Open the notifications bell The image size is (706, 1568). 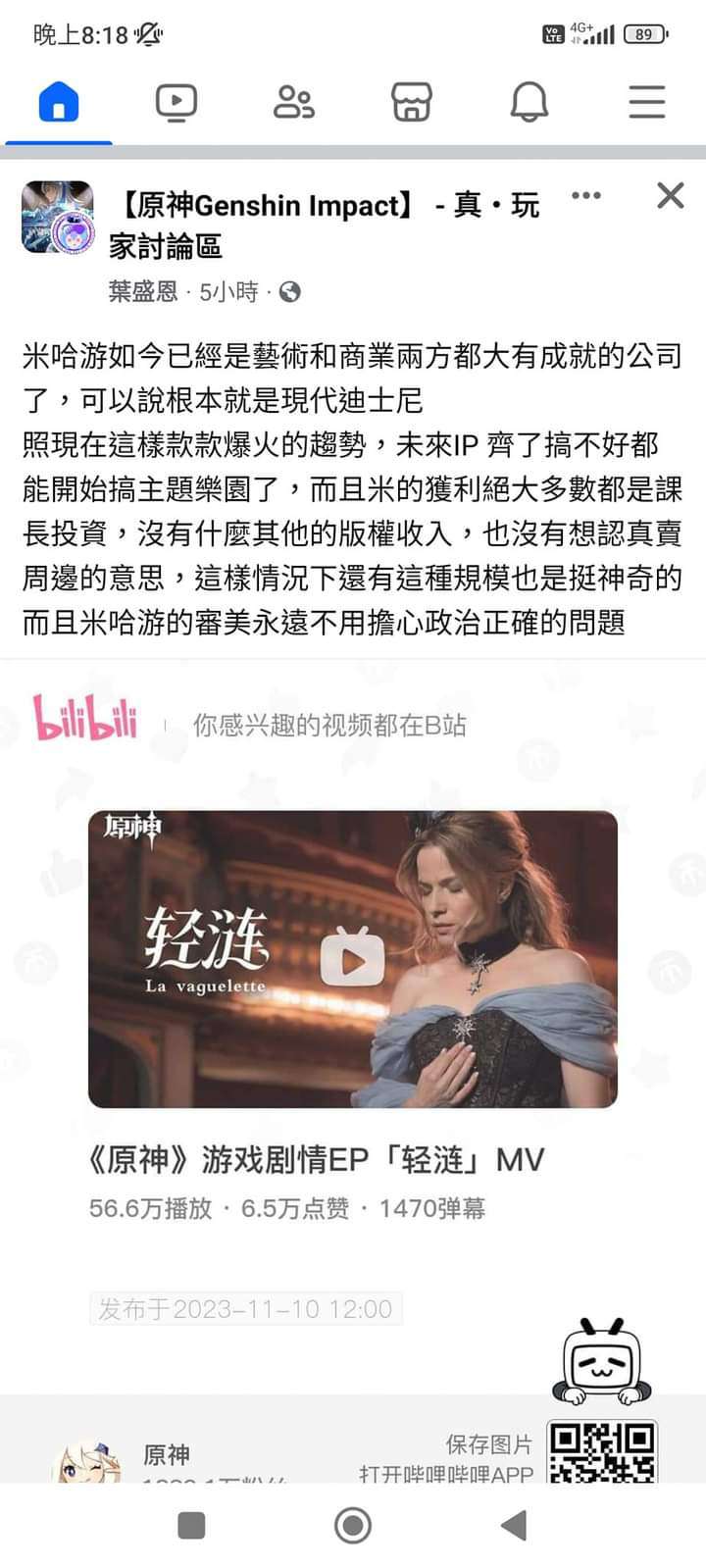[x=529, y=102]
